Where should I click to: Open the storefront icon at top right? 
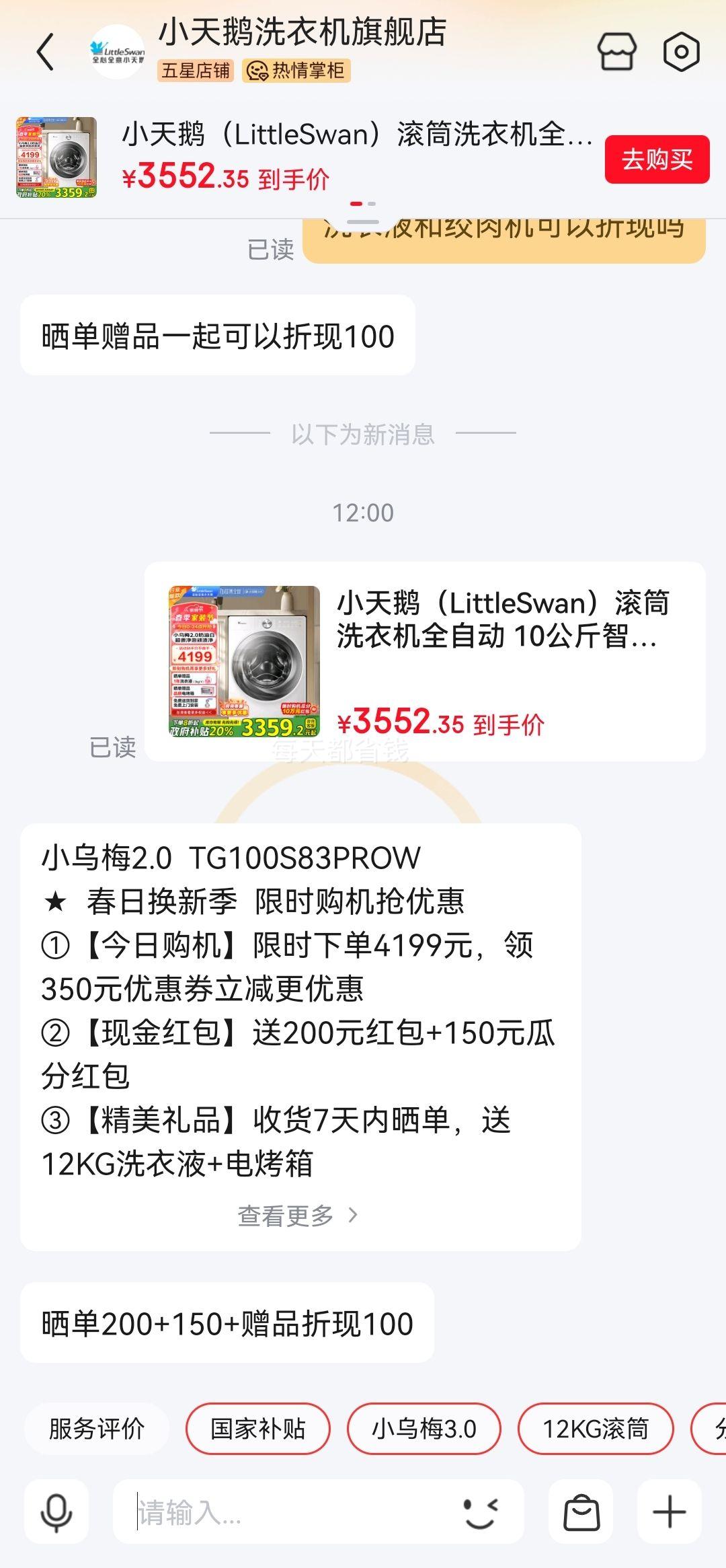(618, 51)
